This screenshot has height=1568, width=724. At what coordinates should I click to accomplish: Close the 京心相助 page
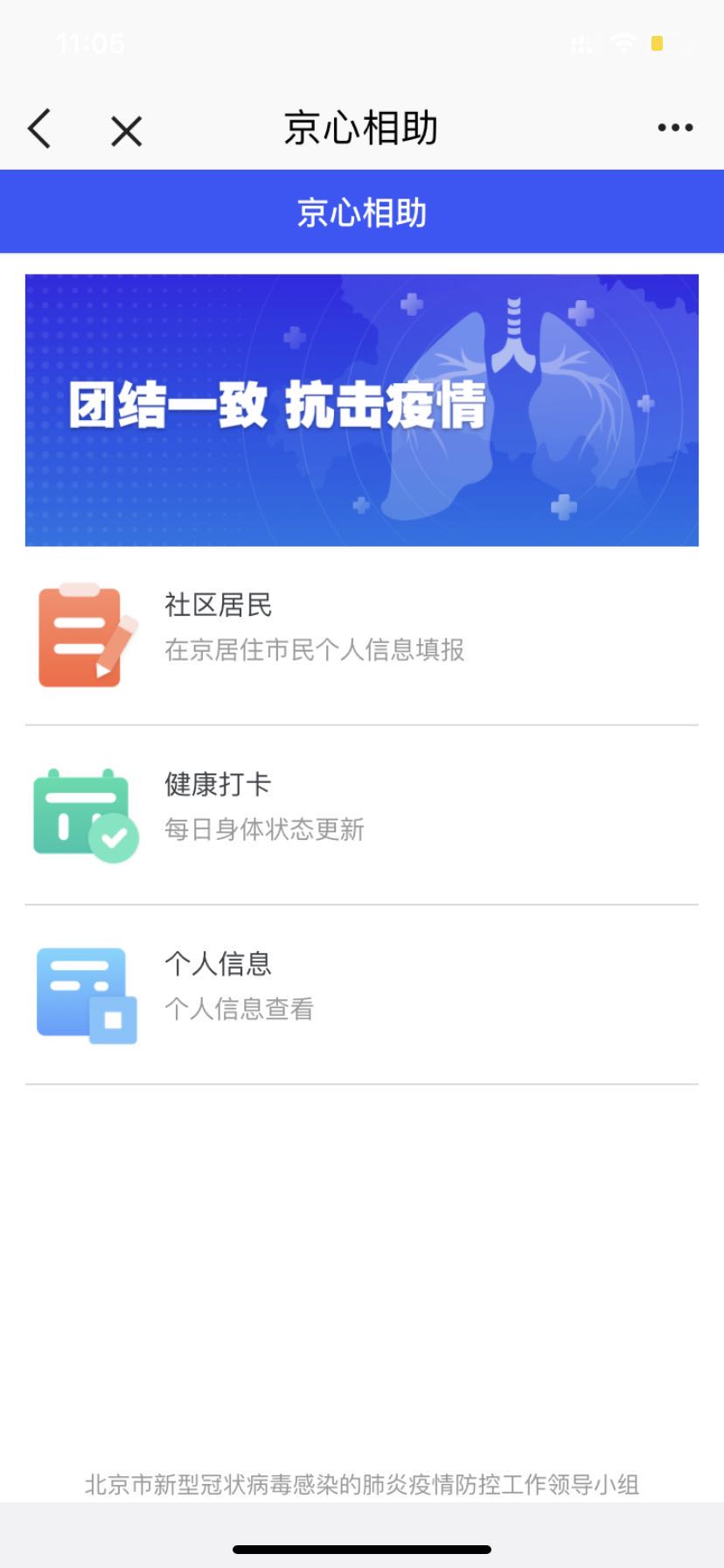[126, 132]
